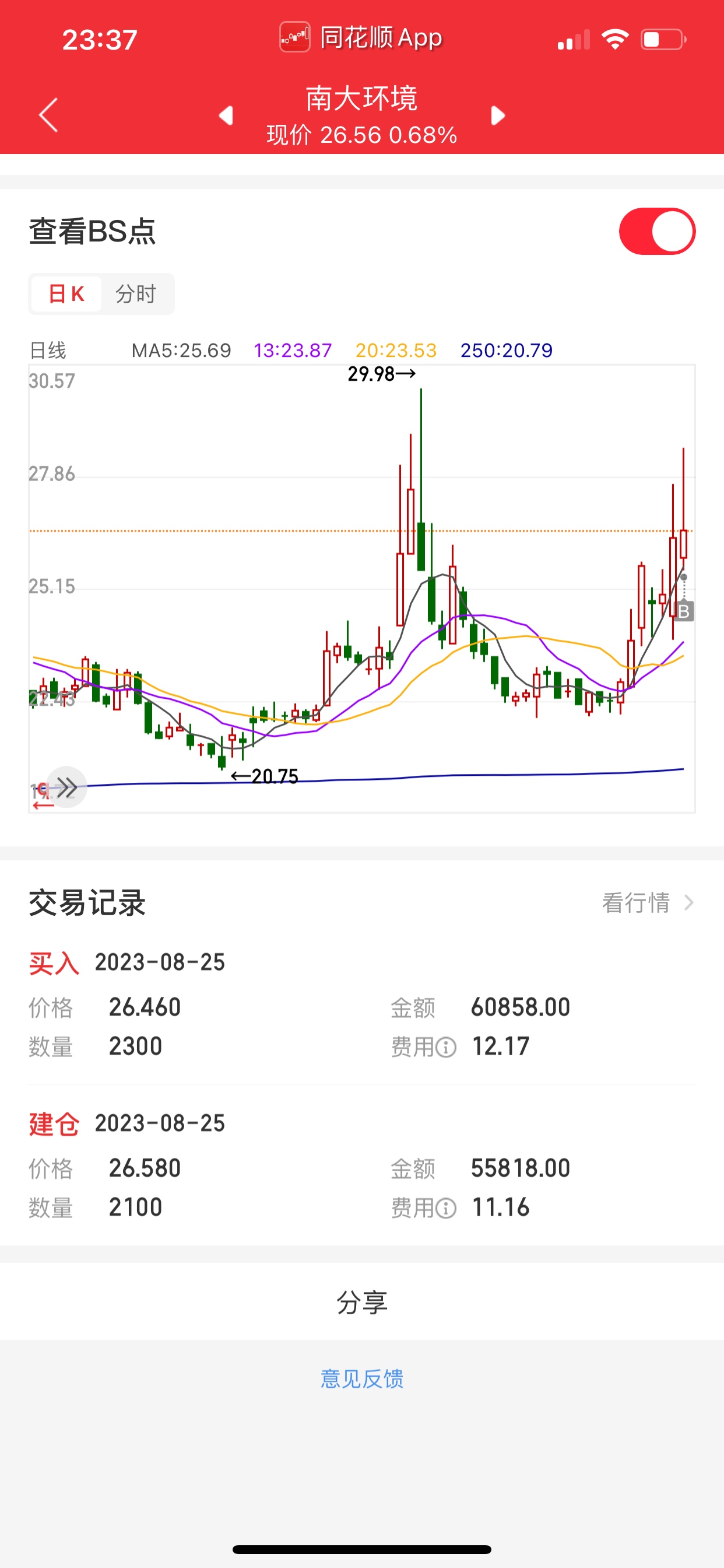724x1568 pixels.
Task: Switch to the next stock
Action: (x=498, y=115)
